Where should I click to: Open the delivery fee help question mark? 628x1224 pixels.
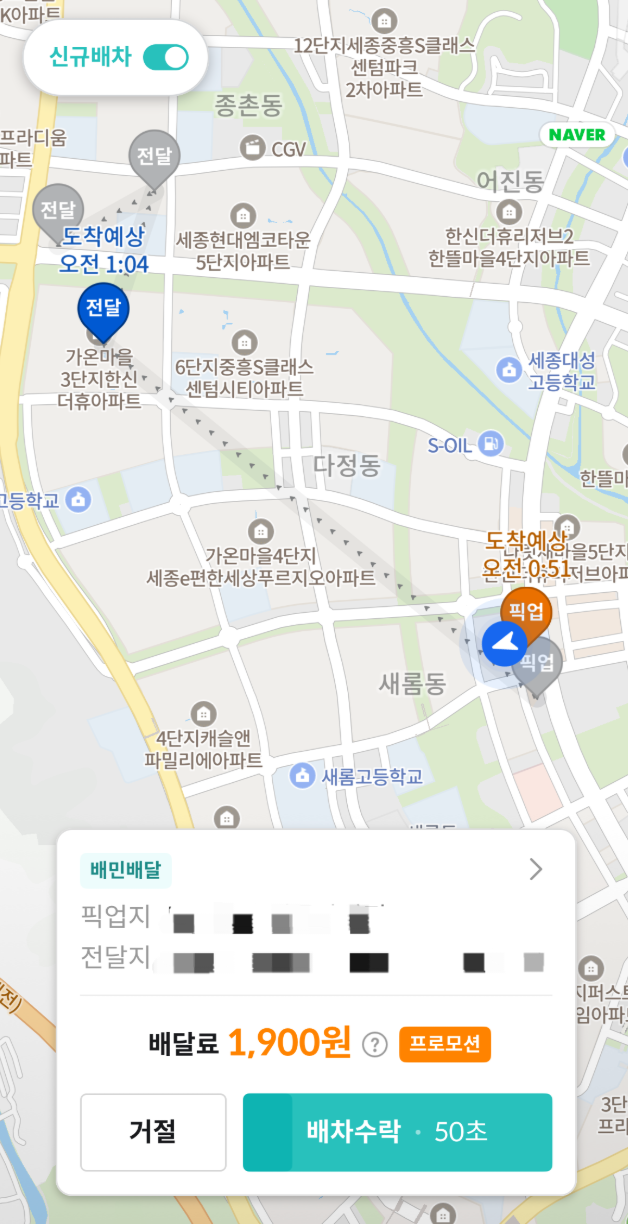(x=374, y=1045)
